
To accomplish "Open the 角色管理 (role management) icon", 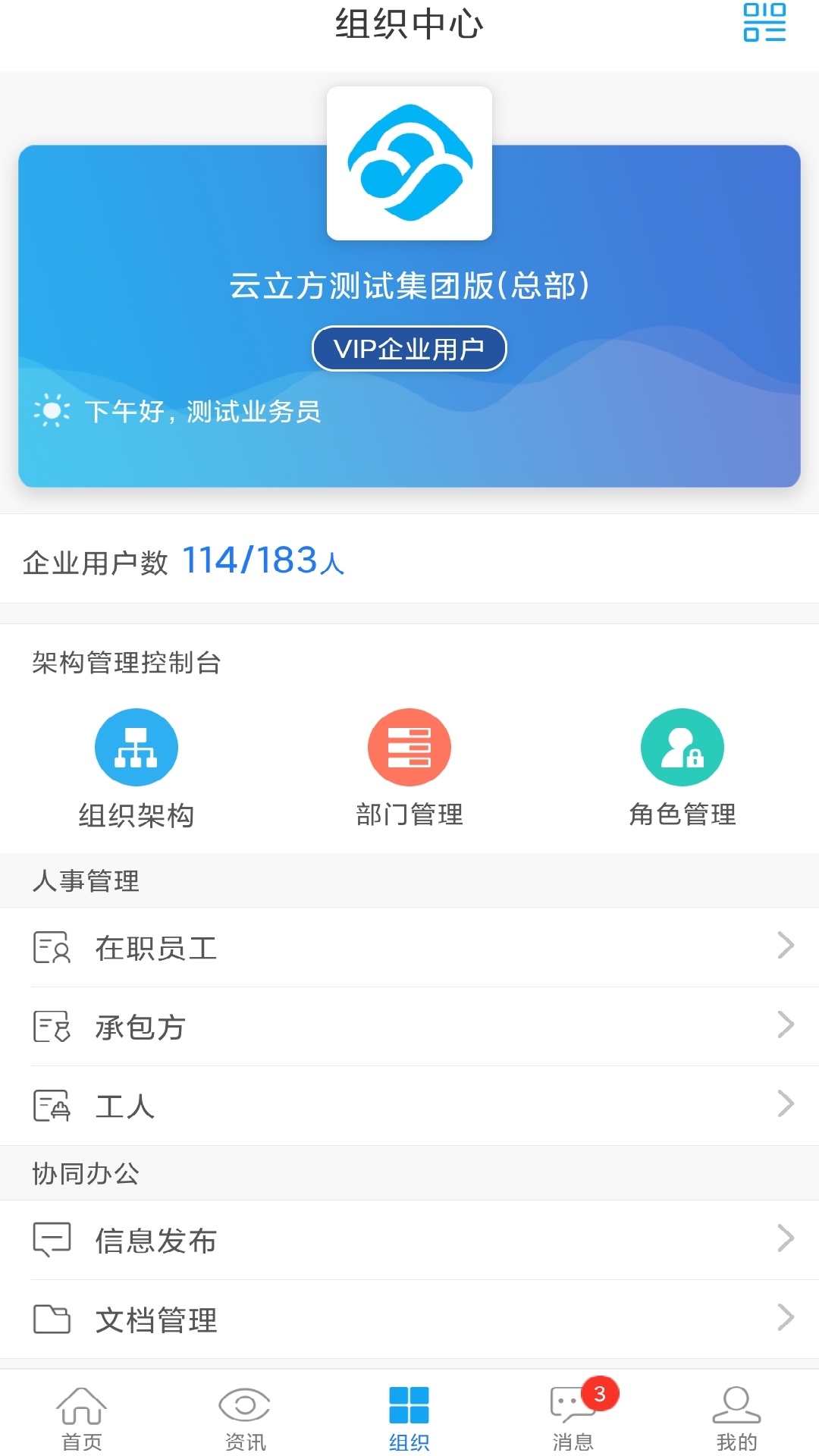I will point(682,746).
